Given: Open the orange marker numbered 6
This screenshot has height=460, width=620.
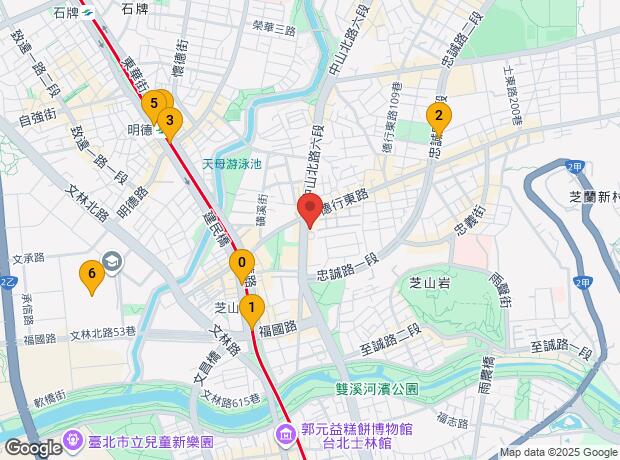Looking at the screenshot, I should tap(92, 273).
